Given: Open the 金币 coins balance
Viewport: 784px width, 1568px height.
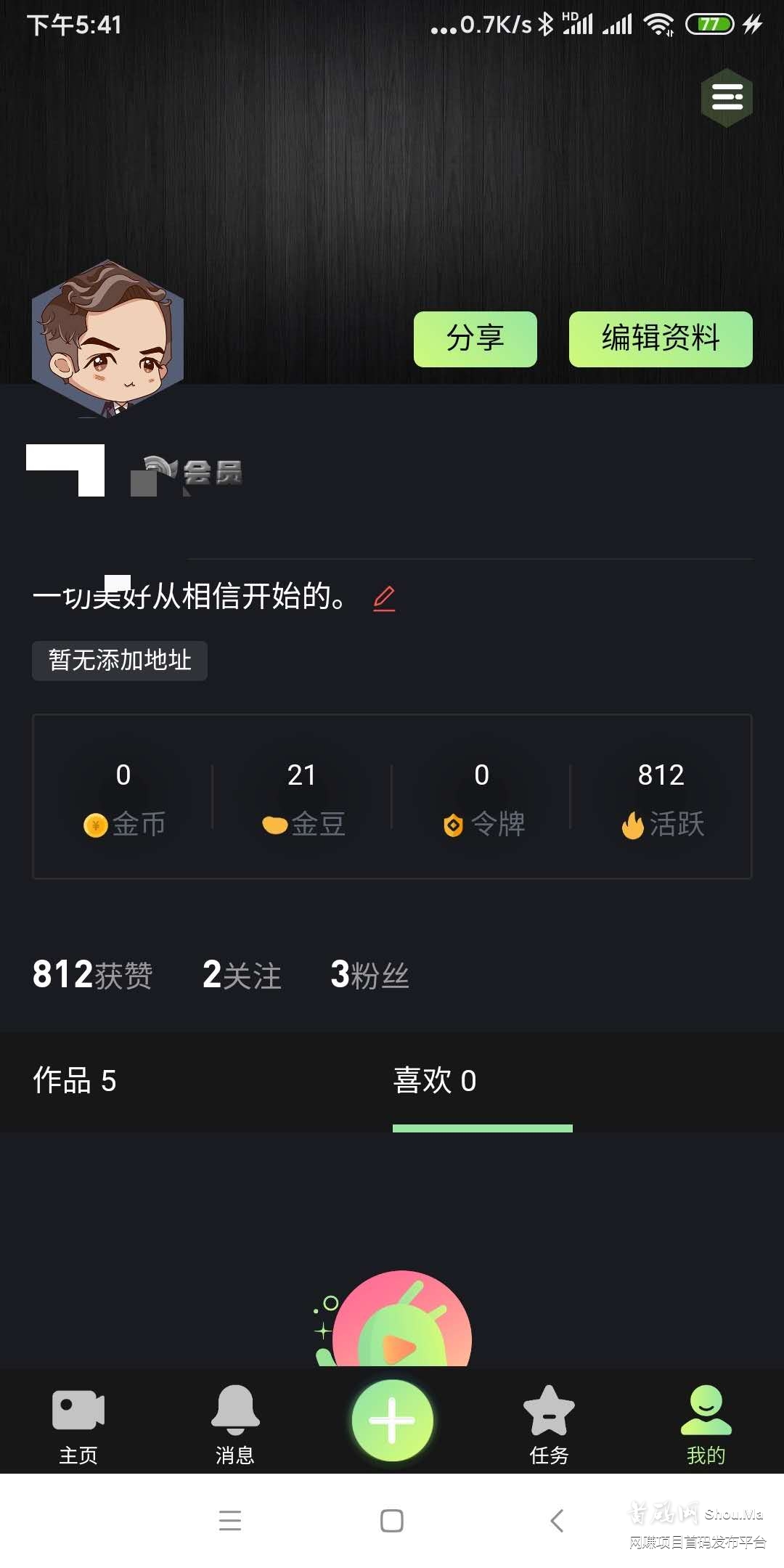Looking at the screenshot, I should 123,799.
